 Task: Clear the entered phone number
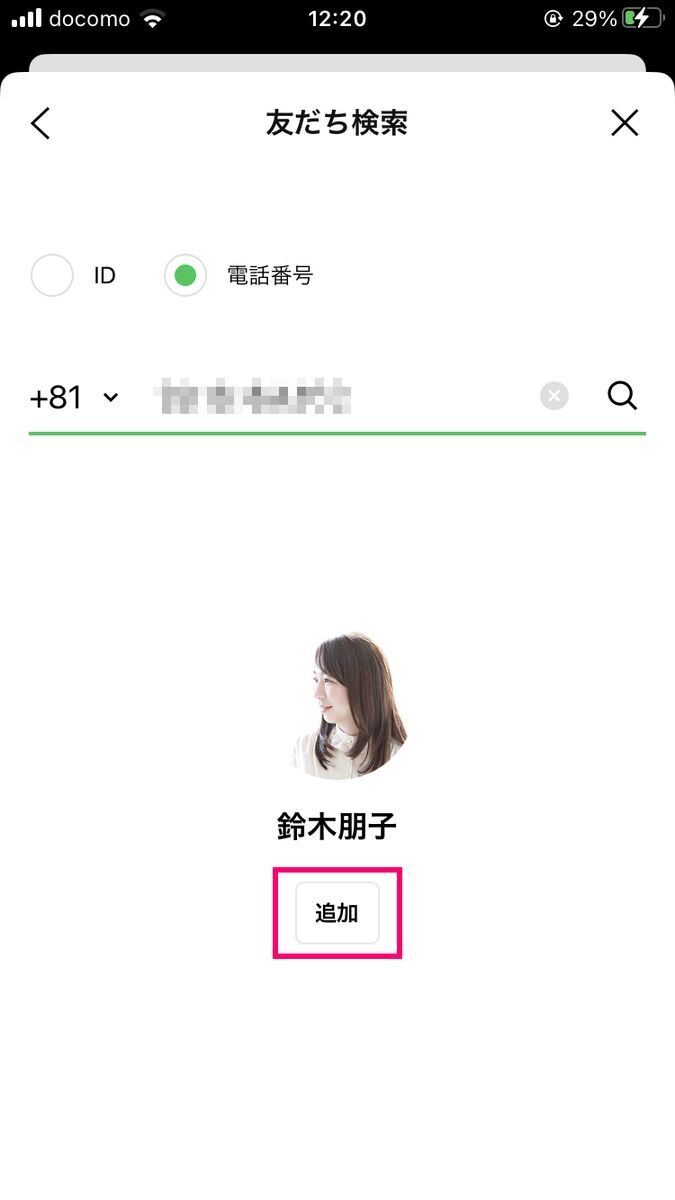pos(554,396)
